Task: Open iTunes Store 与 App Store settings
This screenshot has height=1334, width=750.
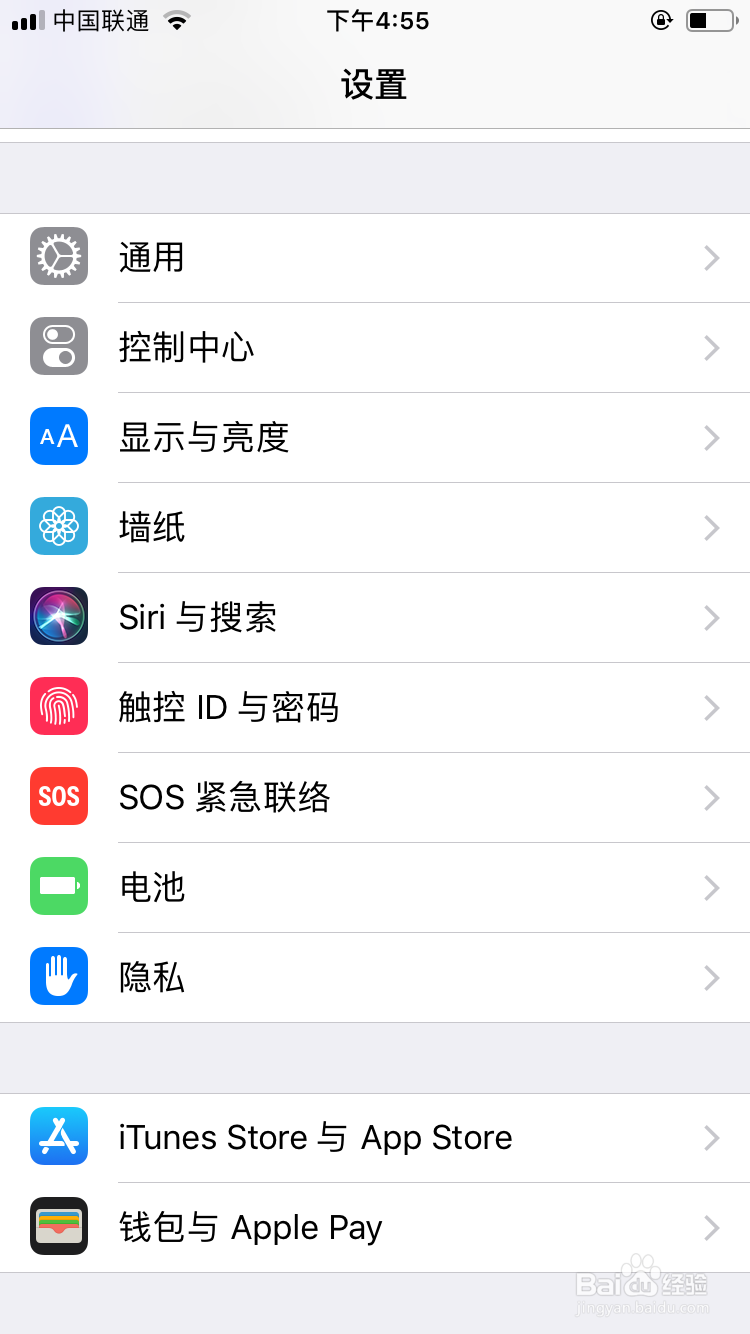Action: (375, 1137)
